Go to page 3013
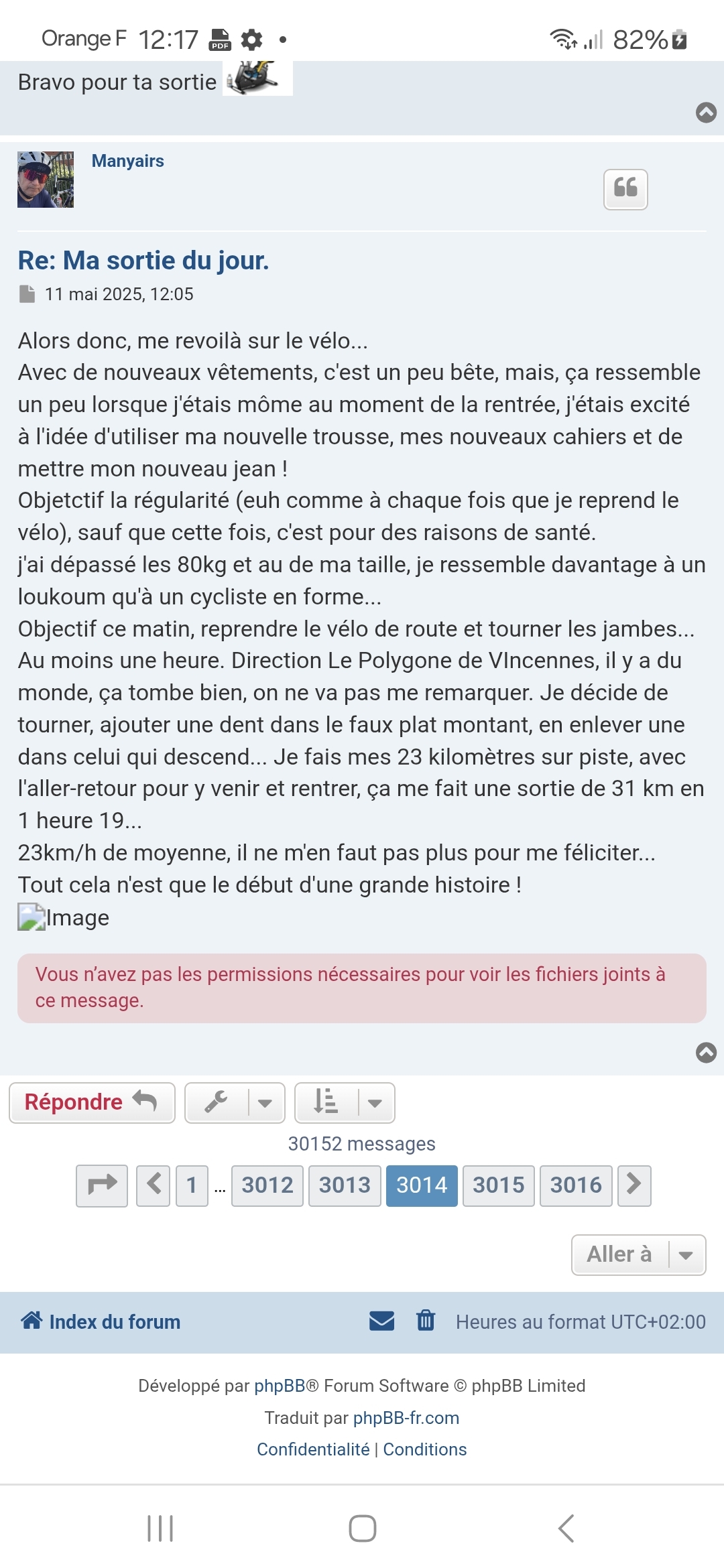This screenshot has height=1568, width=724. coord(345,1185)
